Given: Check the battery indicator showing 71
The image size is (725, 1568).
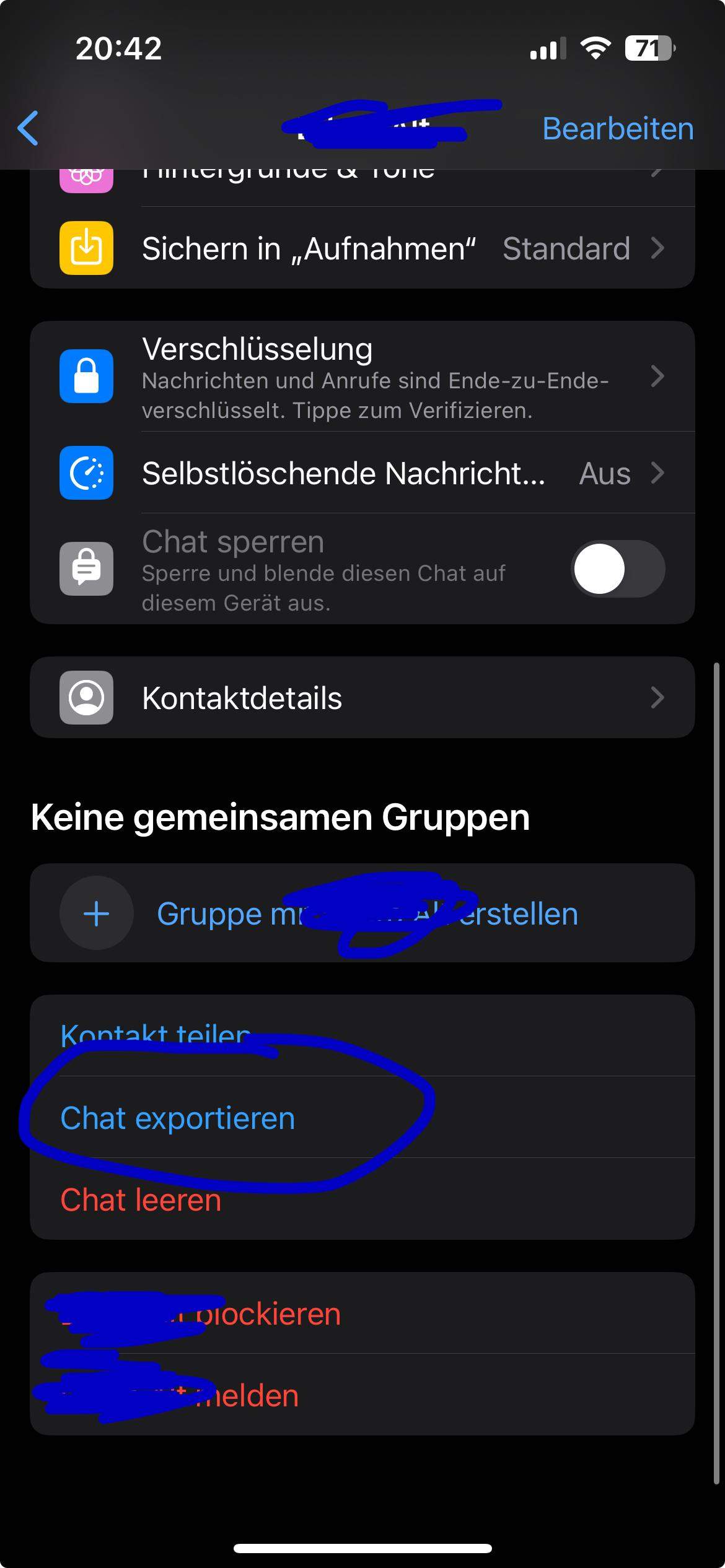Looking at the screenshot, I should [649, 48].
